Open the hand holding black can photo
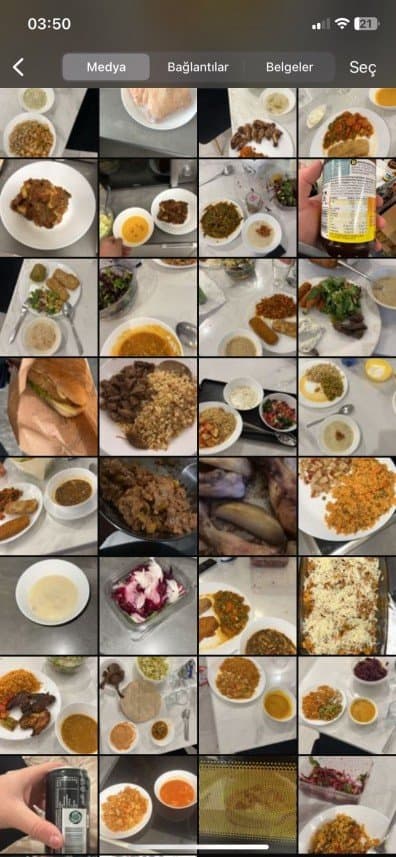 [x=49, y=805]
